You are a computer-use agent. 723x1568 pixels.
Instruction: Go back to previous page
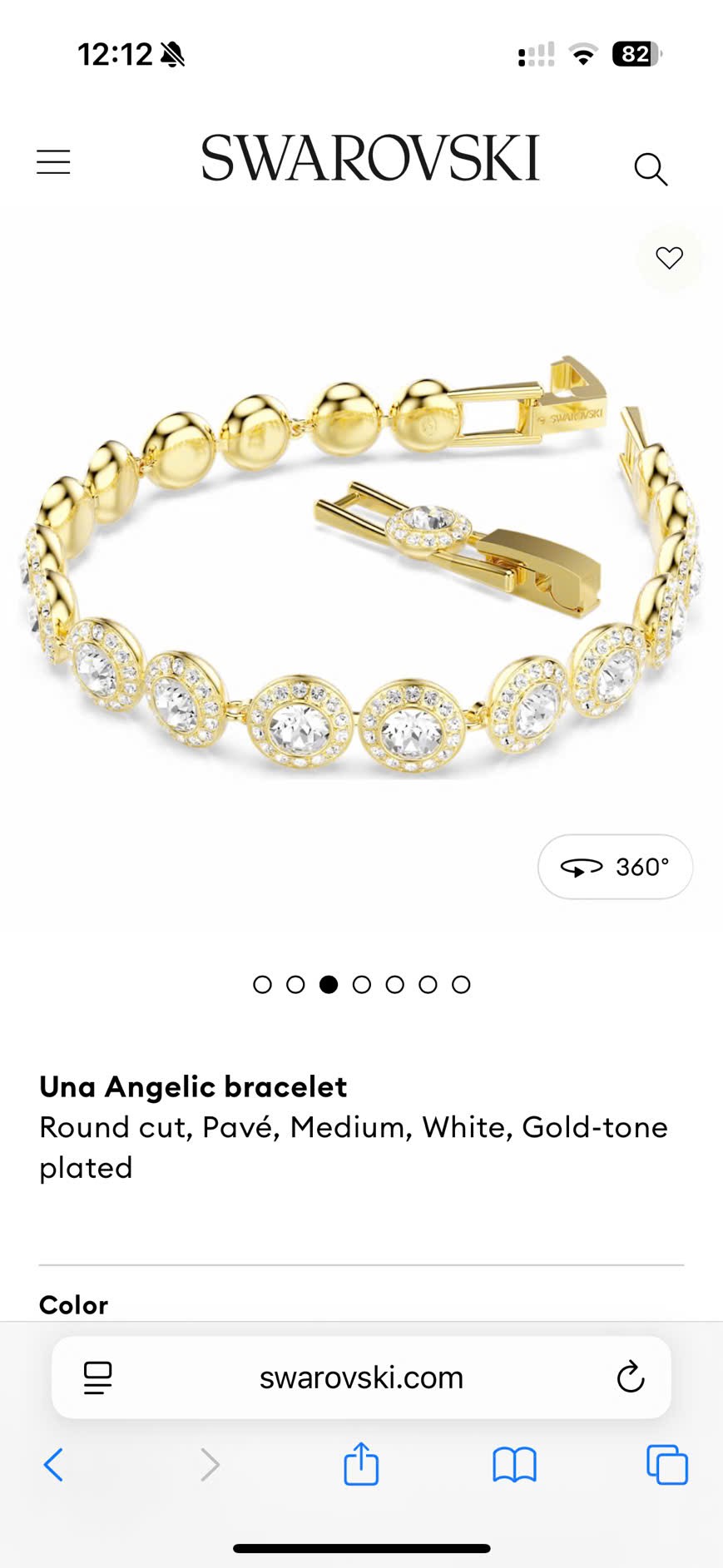53,1465
